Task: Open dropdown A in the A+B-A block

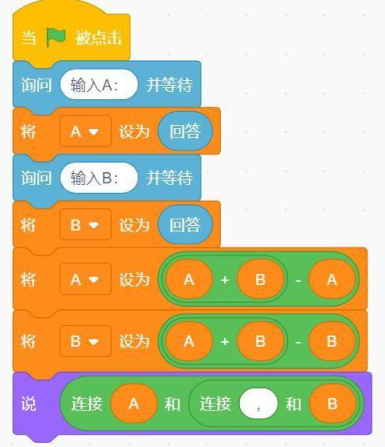Action: pos(85,279)
